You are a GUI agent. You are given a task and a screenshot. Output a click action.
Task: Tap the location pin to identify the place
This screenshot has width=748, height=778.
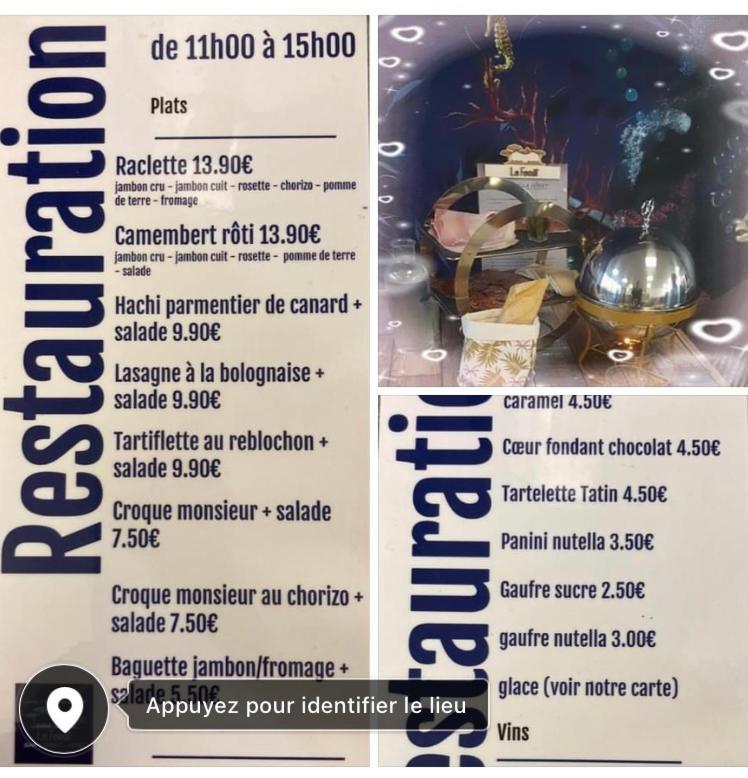coord(65,710)
